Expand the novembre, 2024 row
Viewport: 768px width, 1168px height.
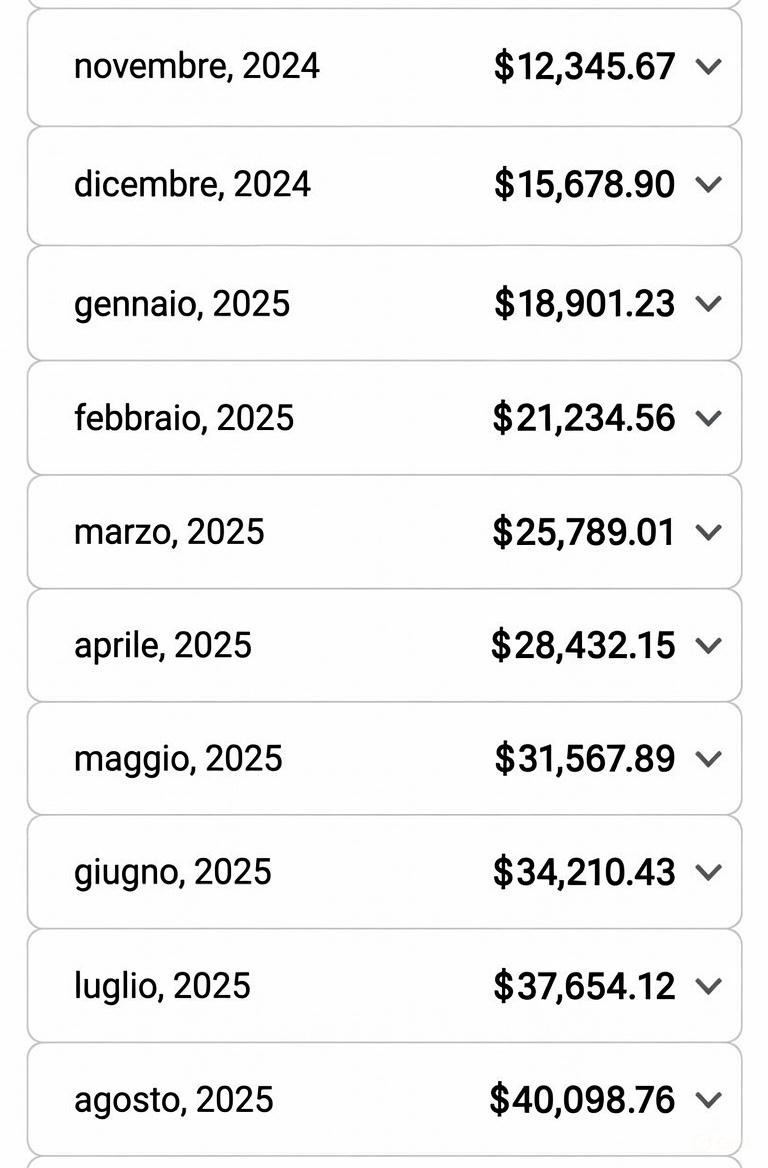[x=707, y=67]
